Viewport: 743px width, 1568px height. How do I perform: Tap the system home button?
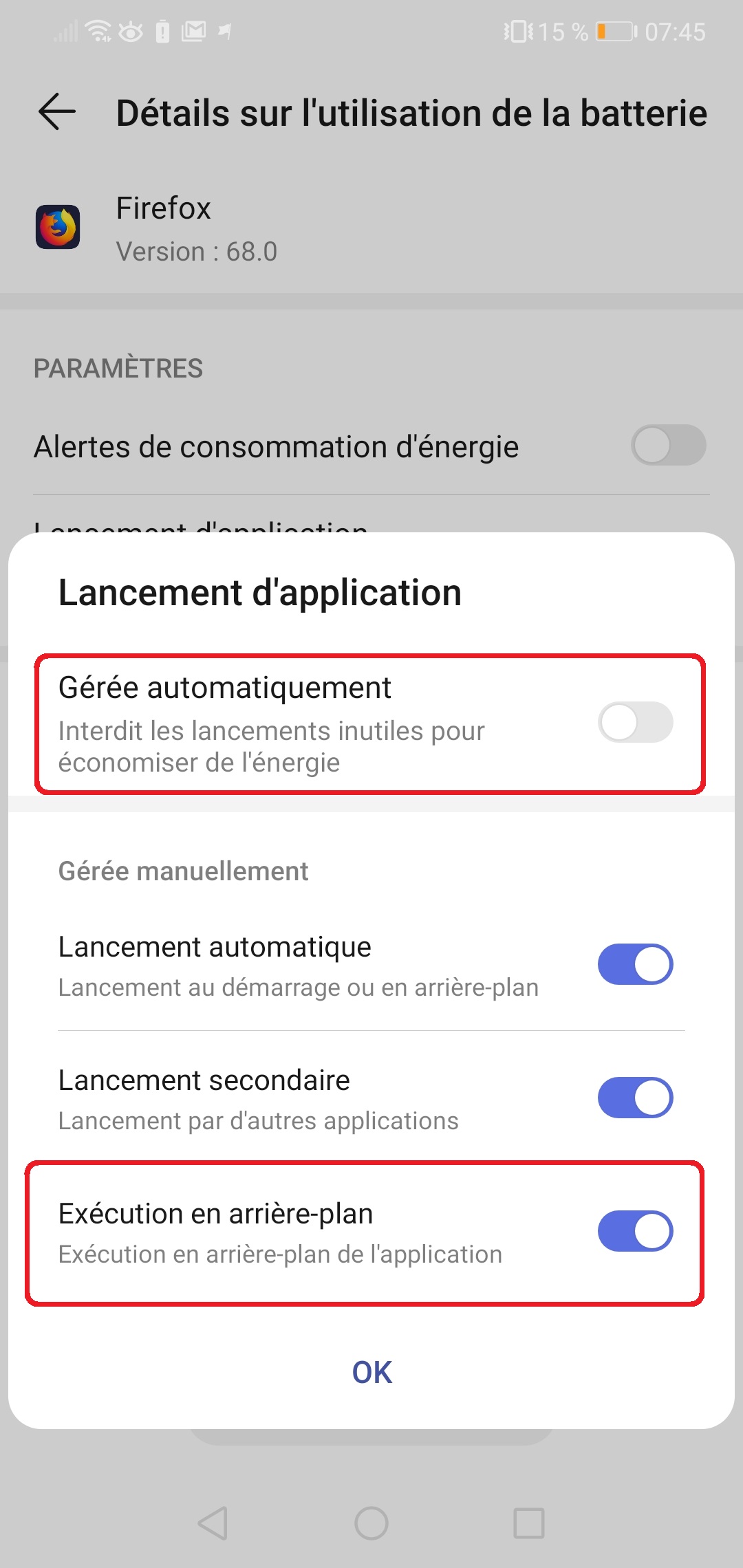pos(371,1523)
